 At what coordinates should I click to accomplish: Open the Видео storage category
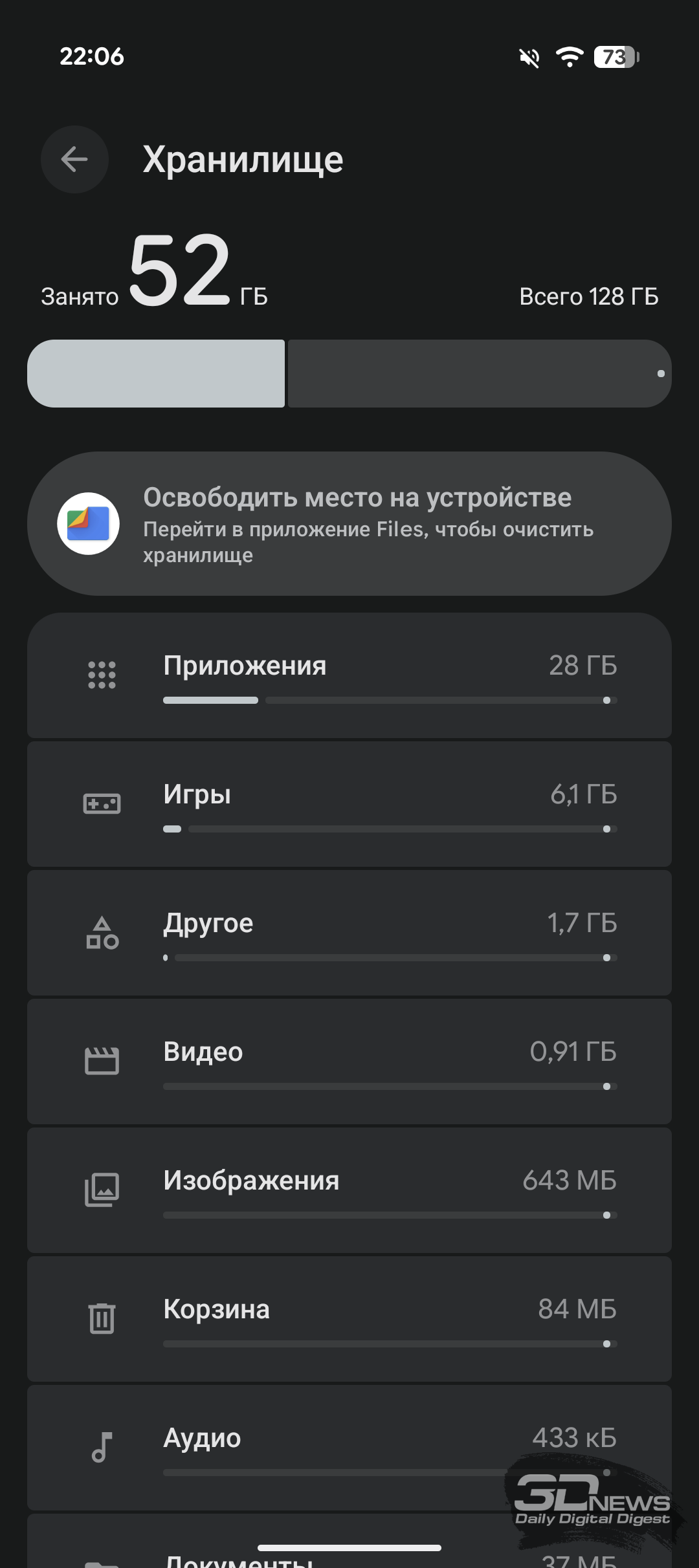349,1062
